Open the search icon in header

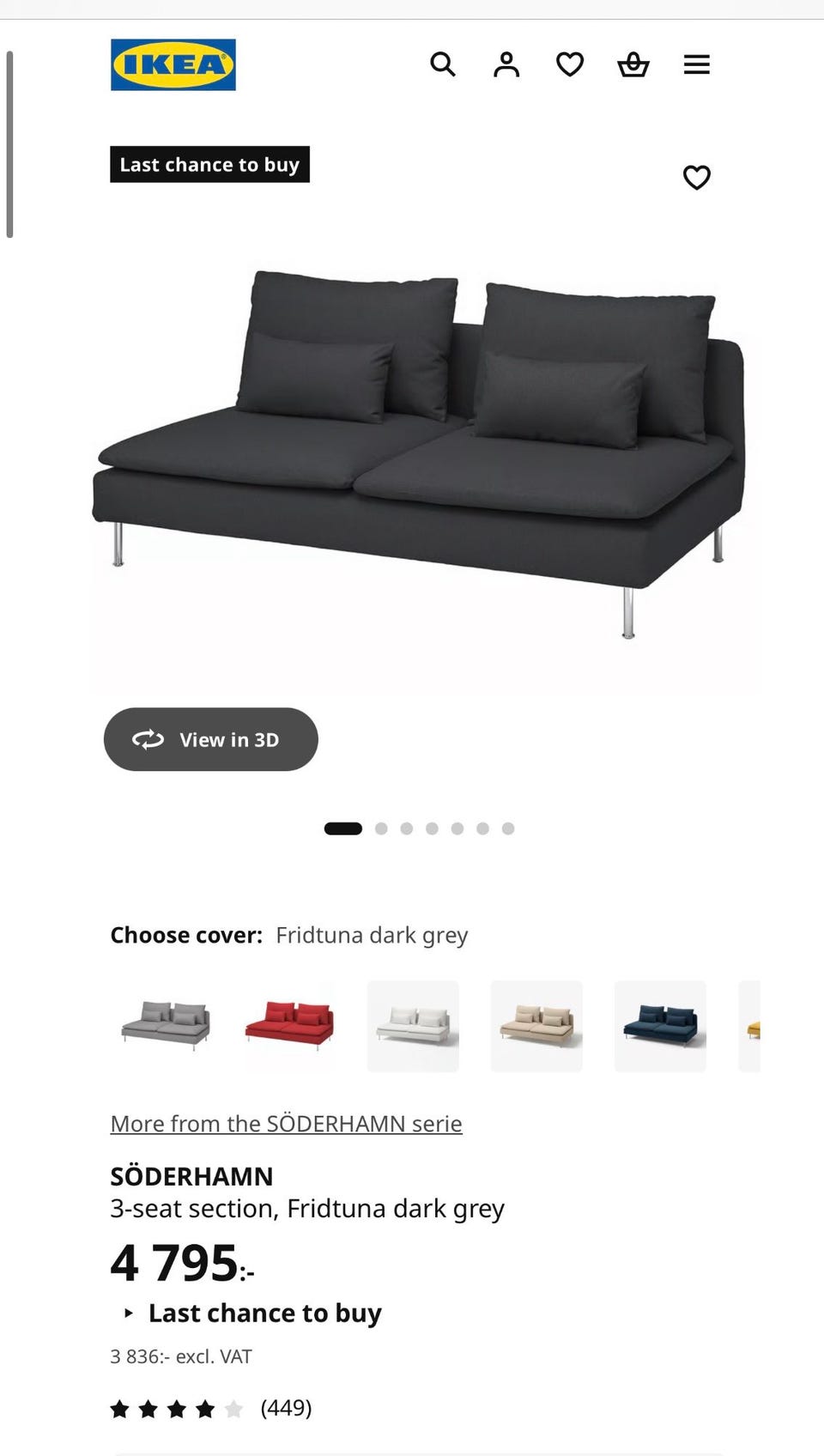[443, 64]
